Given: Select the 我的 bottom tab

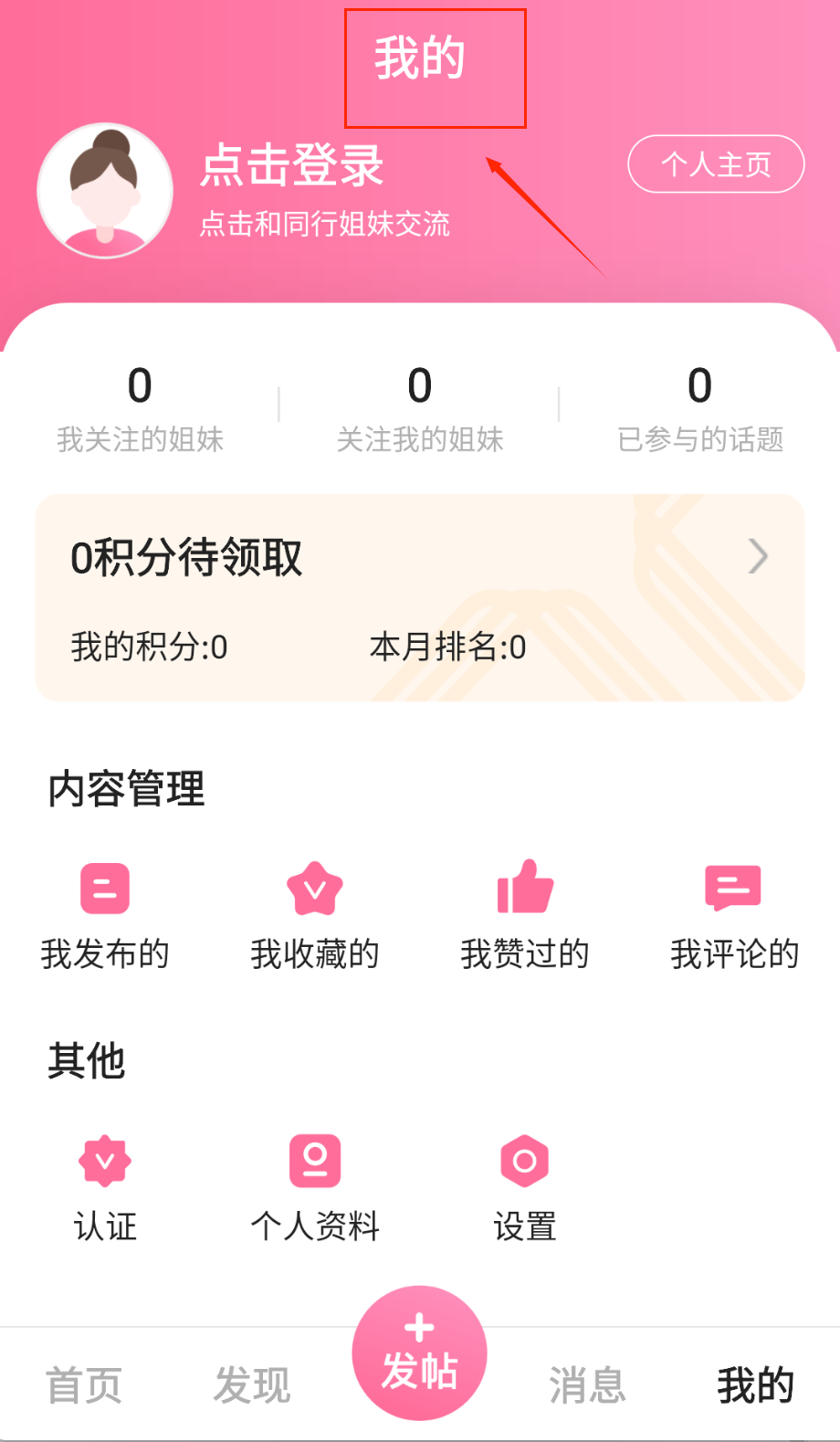Looking at the screenshot, I should [x=755, y=1384].
